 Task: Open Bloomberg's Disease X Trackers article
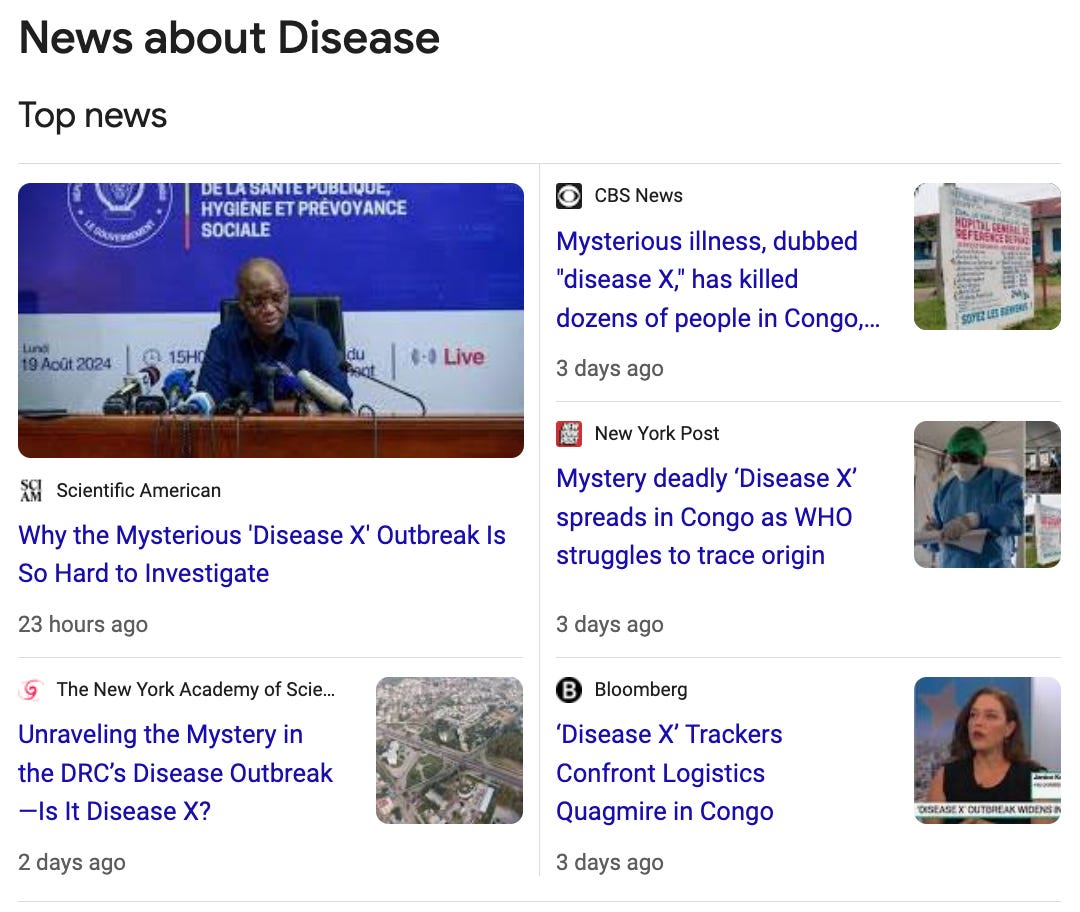click(x=668, y=772)
